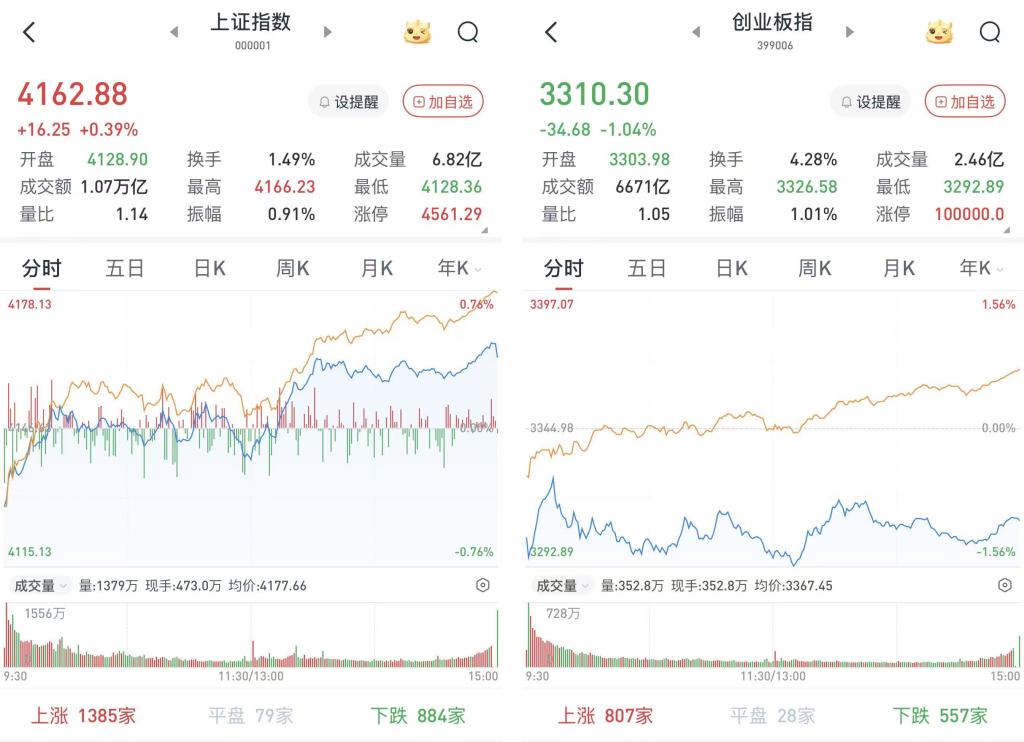1024x742 pixels.
Task: Open the 成交量 indicator selector under 创业板指
Action: pyautogui.click(x=562, y=585)
